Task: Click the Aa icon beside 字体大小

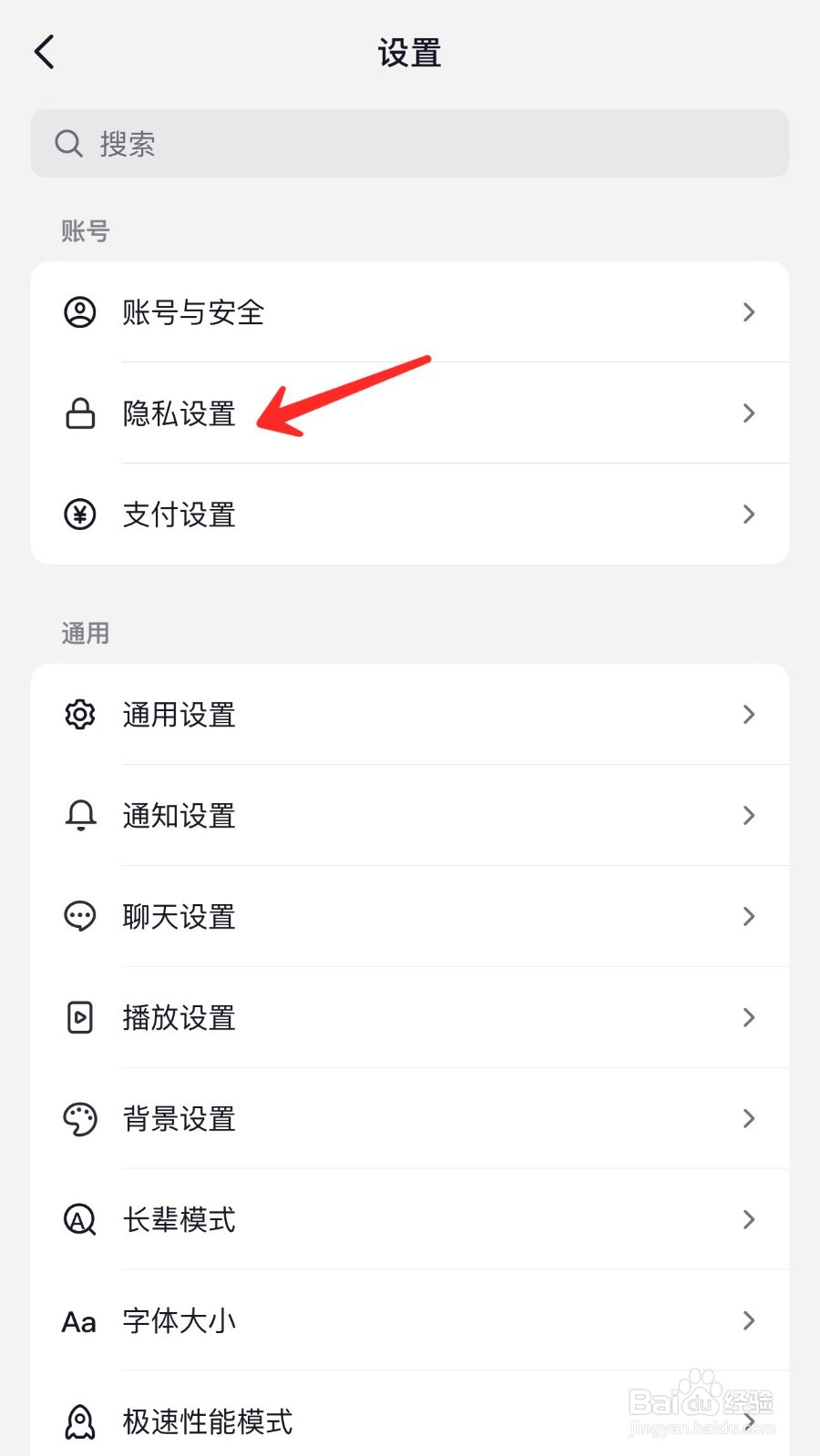Action: [x=77, y=1321]
